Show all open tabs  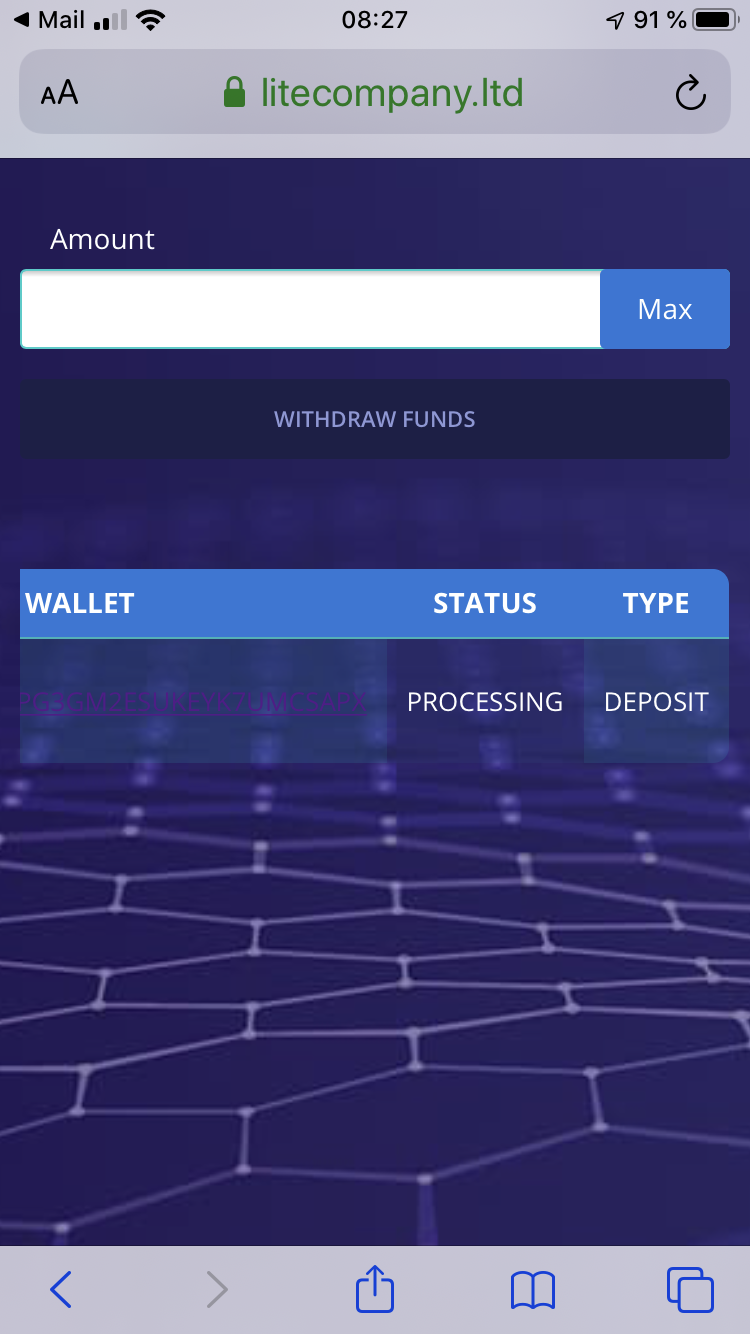690,1290
